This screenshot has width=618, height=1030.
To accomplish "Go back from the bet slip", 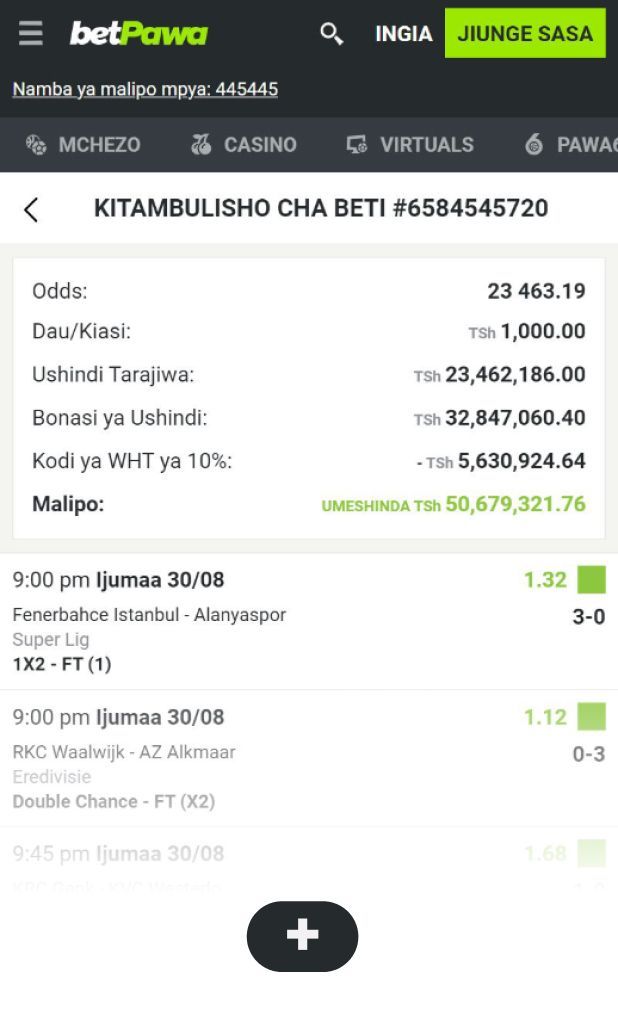I will pyautogui.click(x=31, y=209).
